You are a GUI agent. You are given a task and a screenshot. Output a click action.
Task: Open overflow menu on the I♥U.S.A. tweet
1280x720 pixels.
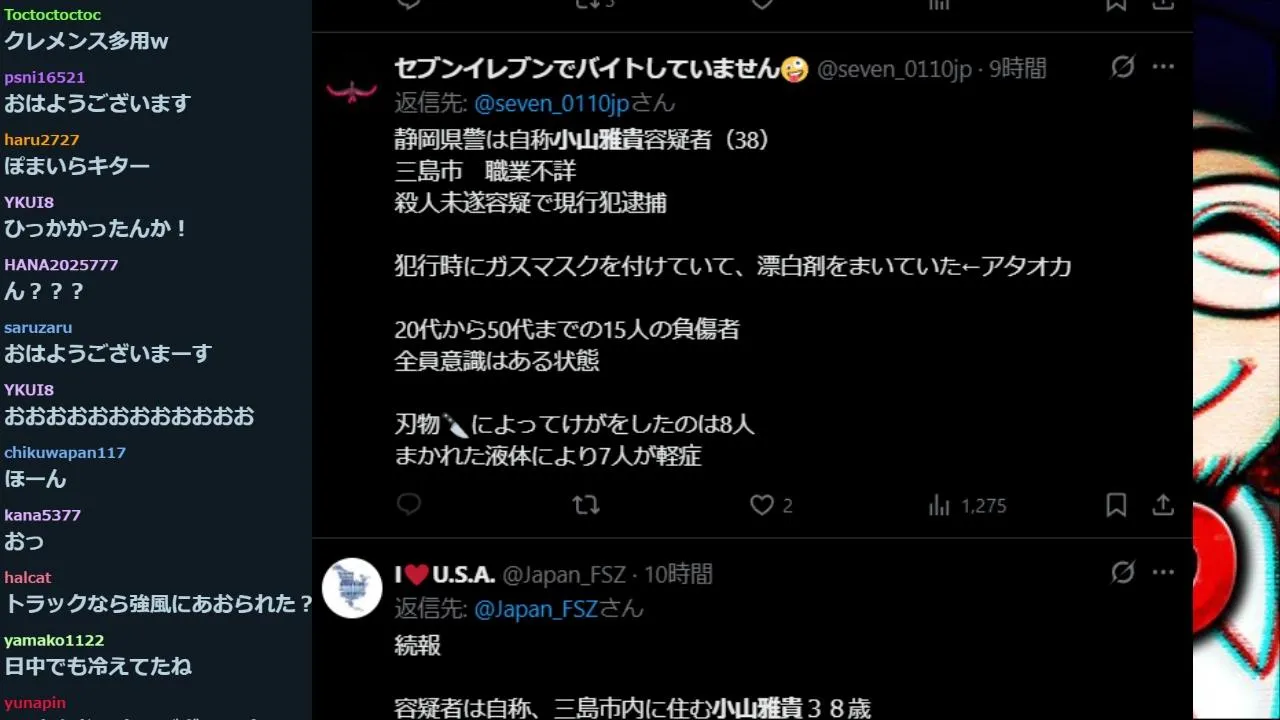(x=1163, y=573)
